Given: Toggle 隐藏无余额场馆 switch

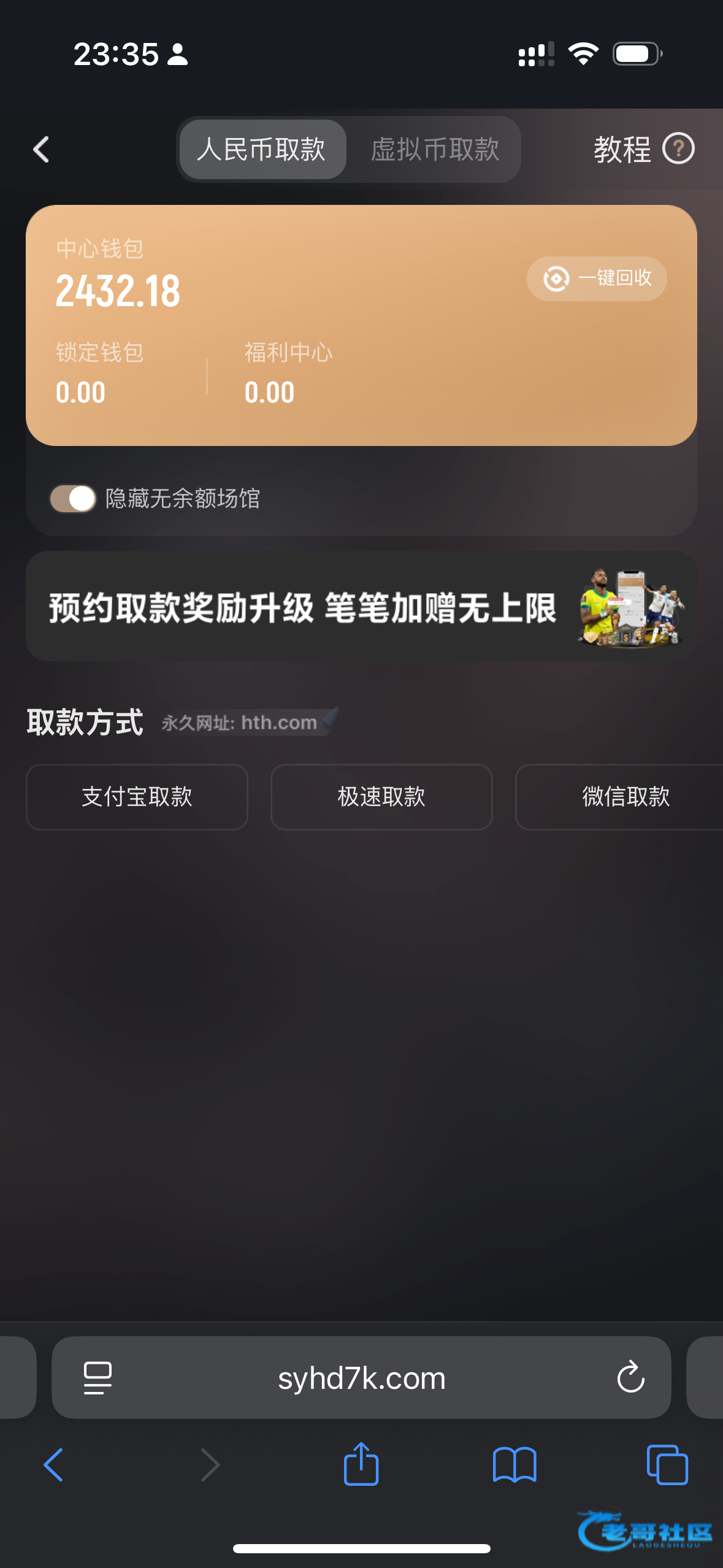Looking at the screenshot, I should 74,498.
